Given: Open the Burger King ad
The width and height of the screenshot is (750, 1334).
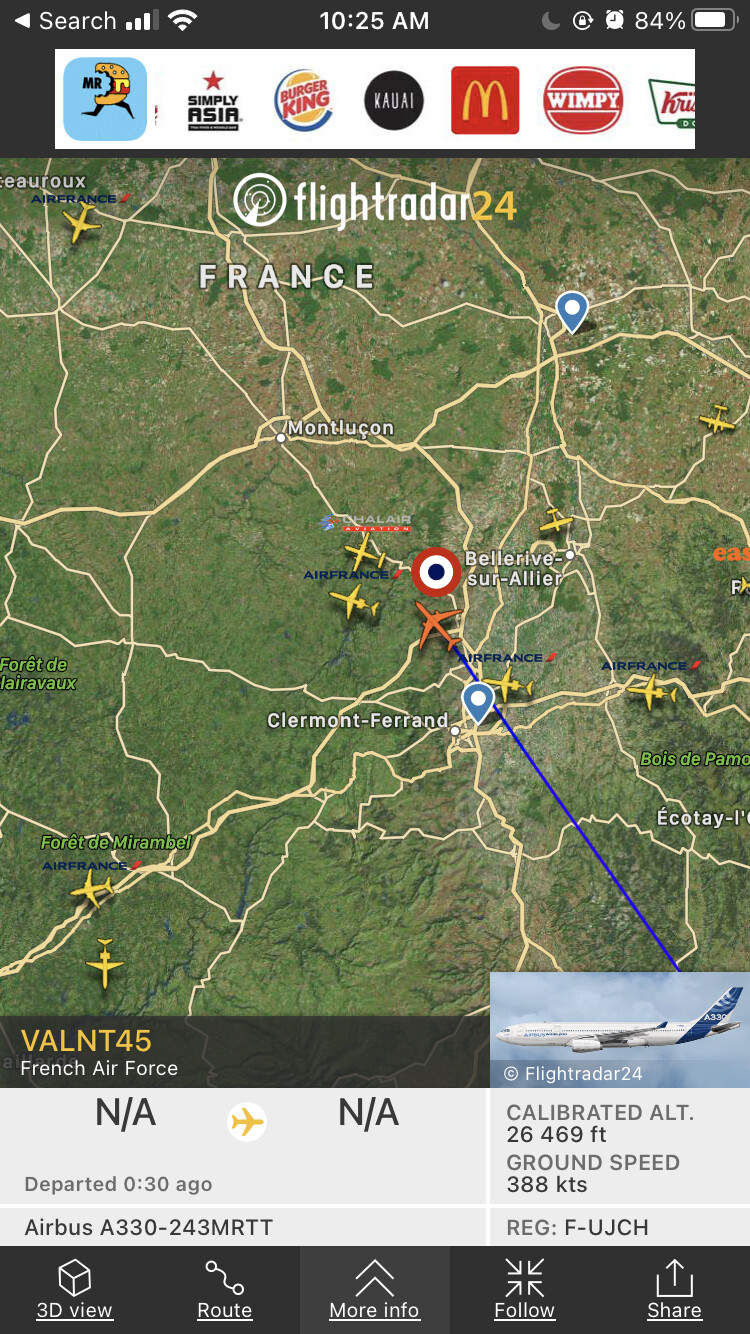Looking at the screenshot, I should pos(302,100).
